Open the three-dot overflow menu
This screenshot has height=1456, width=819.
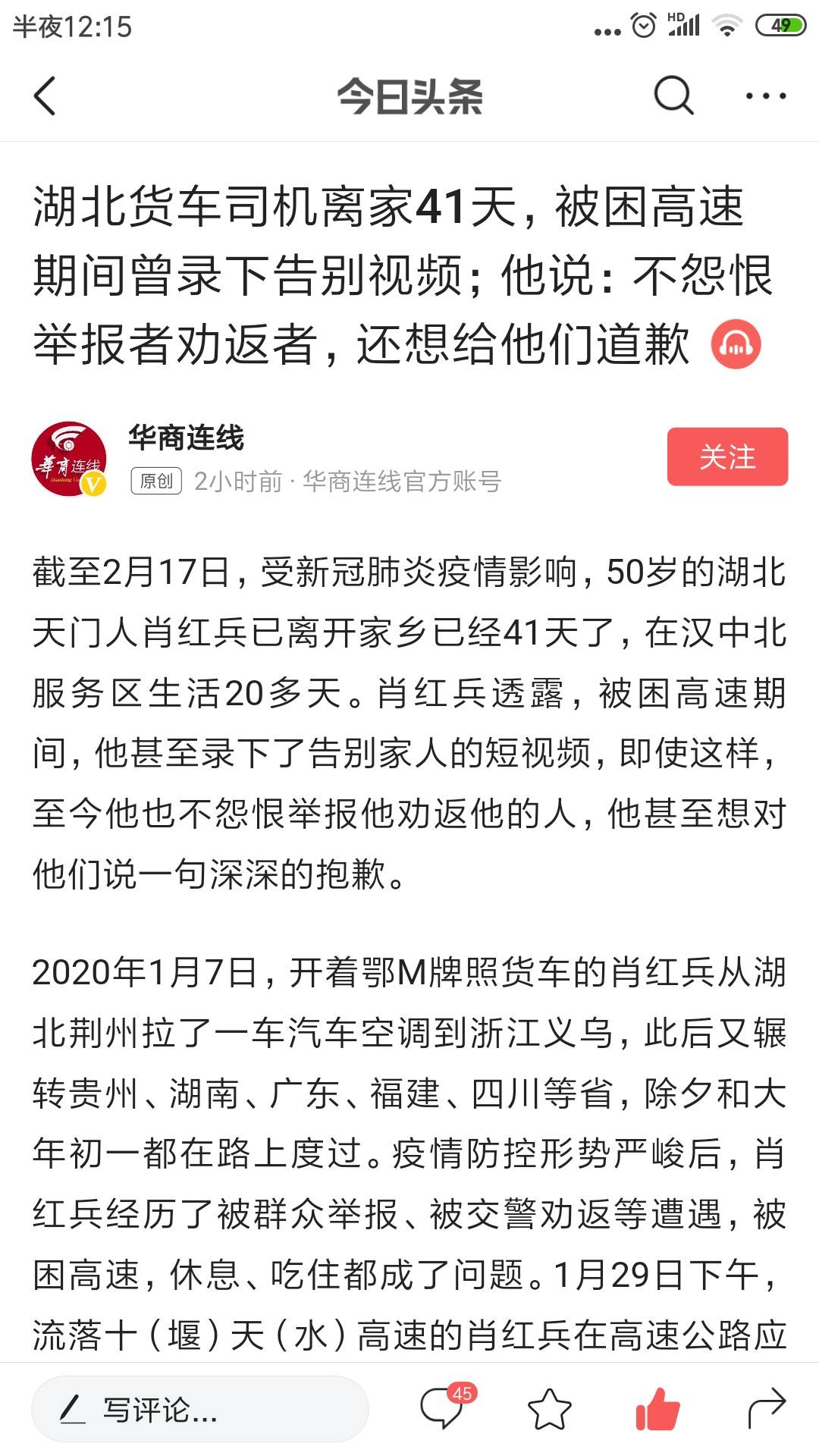[x=765, y=96]
